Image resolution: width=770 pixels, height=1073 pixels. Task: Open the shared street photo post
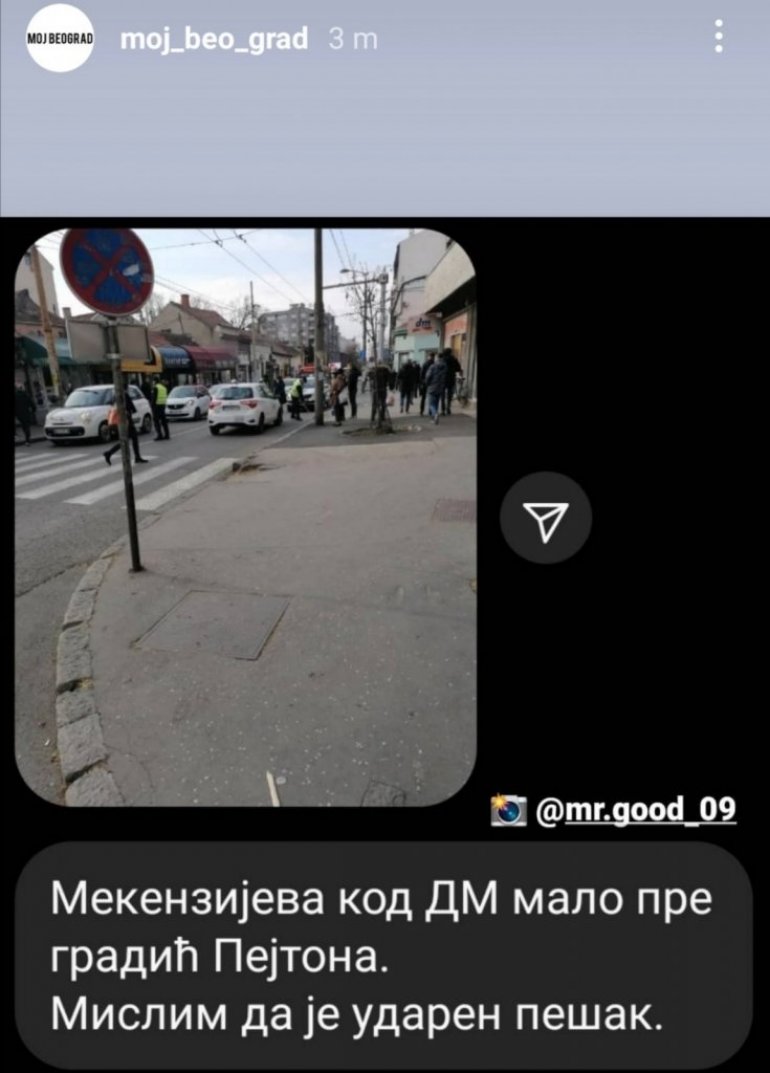pos(245,517)
